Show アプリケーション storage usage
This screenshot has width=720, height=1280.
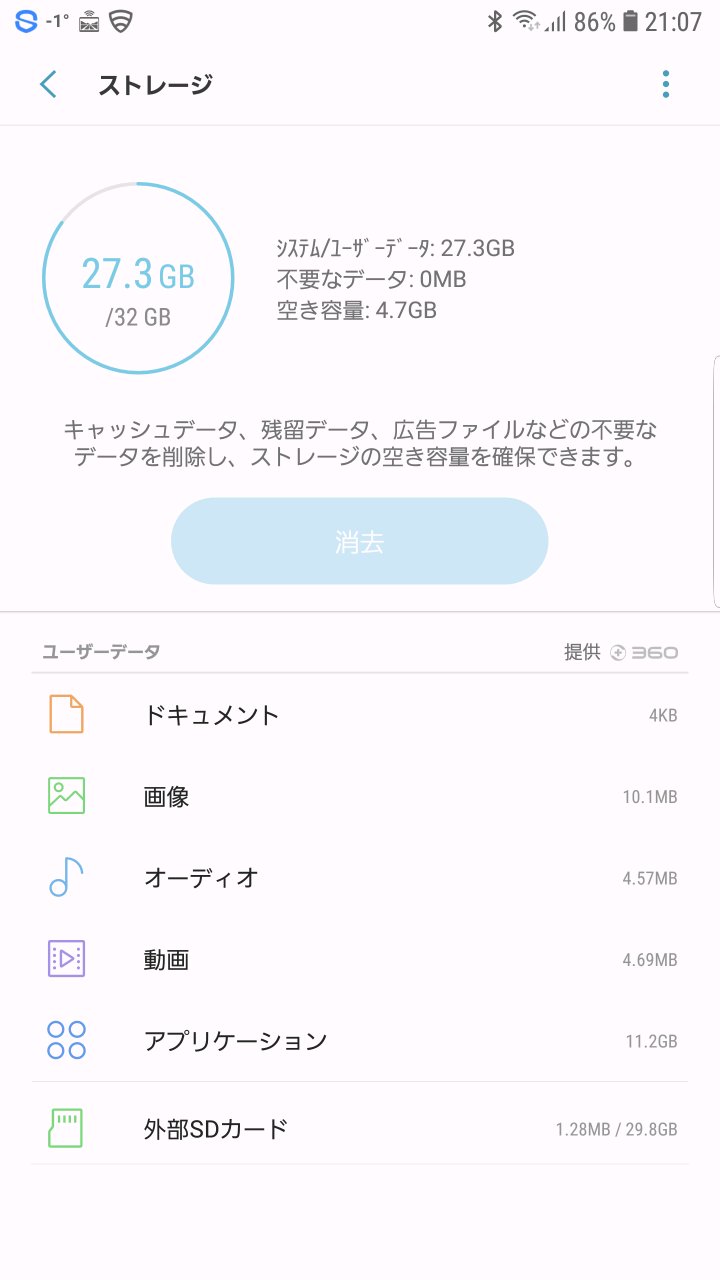pos(360,1041)
